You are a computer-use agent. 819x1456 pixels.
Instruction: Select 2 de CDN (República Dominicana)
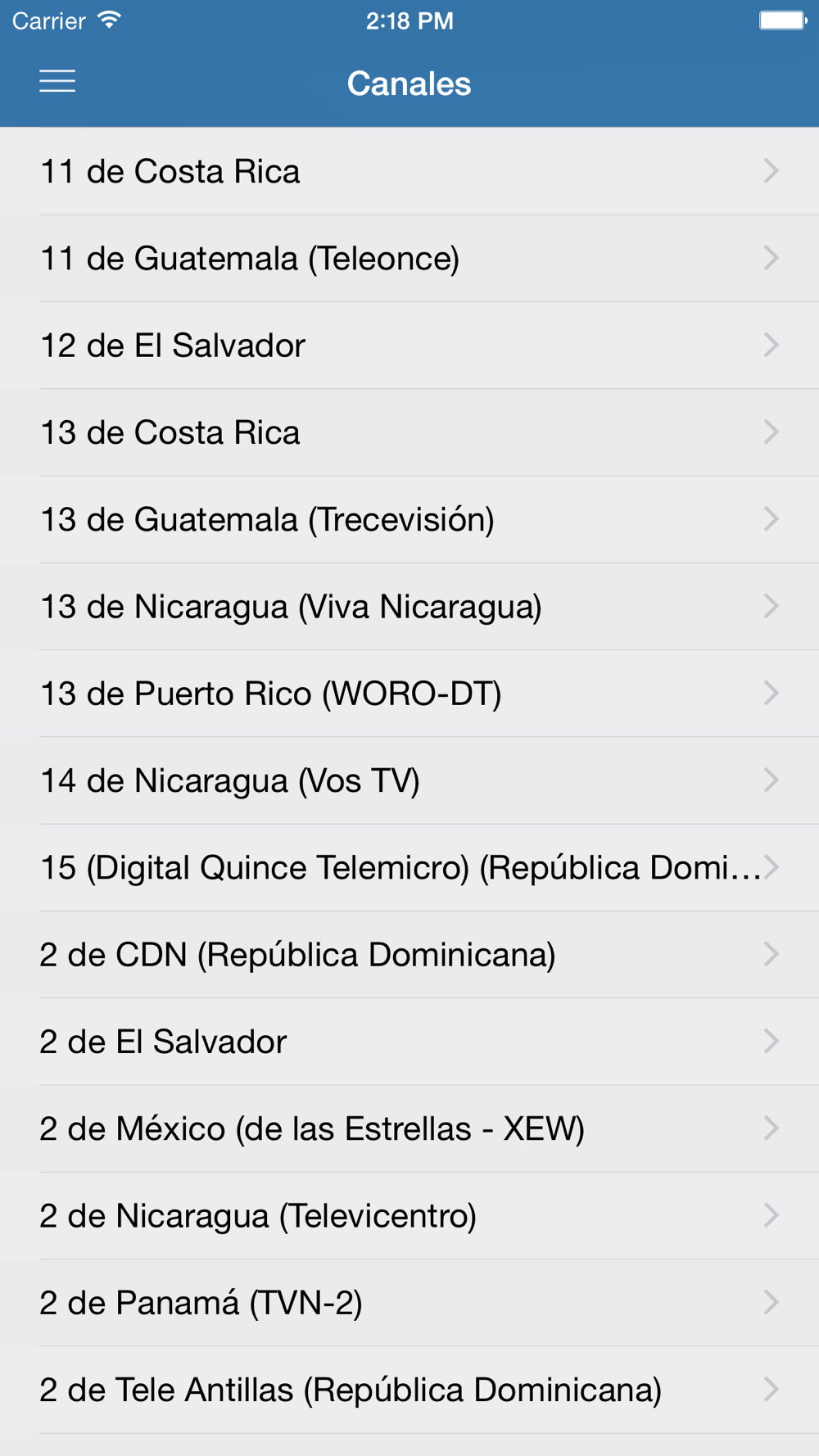pyautogui.click(x=409, y=955)
